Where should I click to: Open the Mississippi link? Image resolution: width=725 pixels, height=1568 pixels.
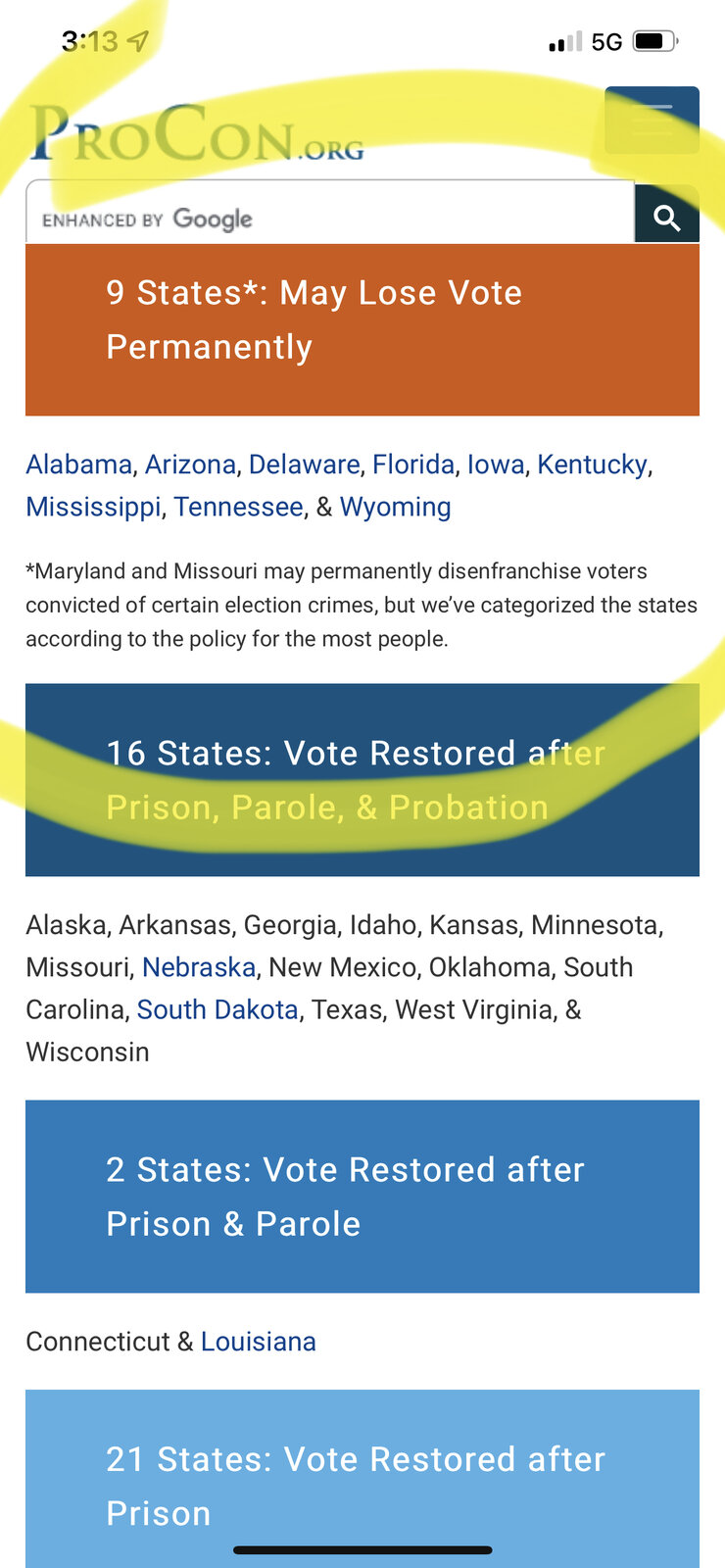coord(93,507)
